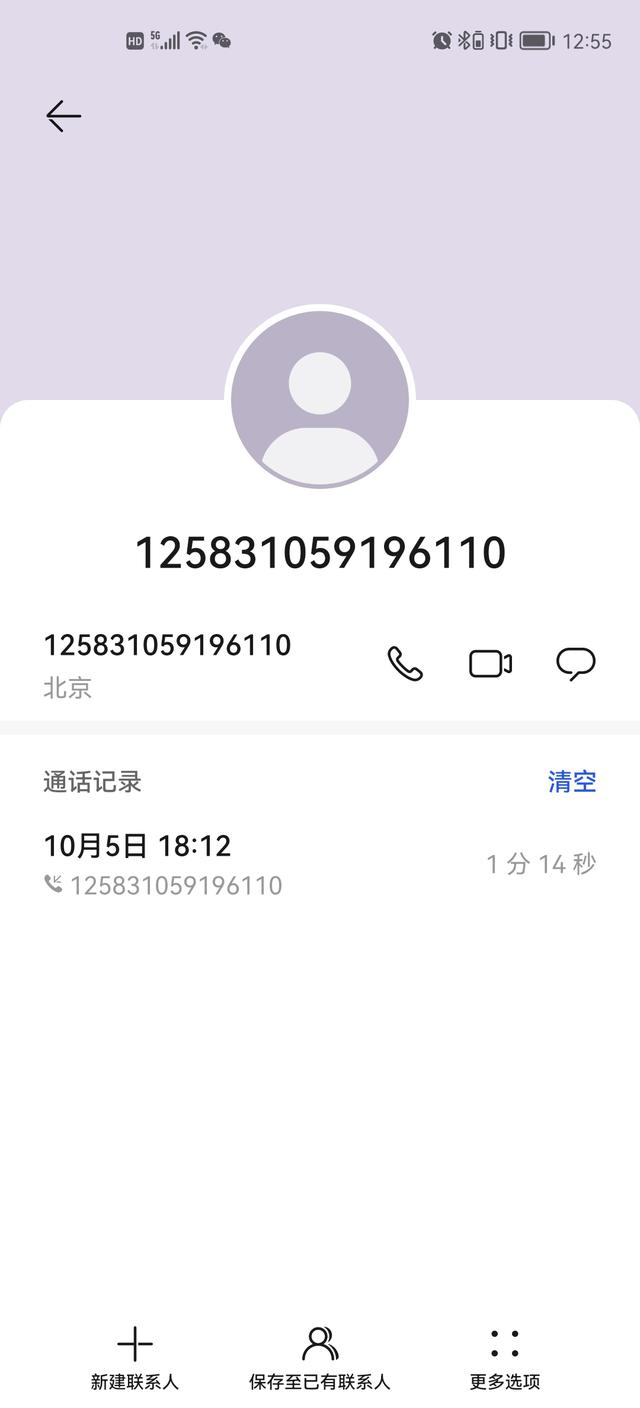
Task: Go back using the top-left arrow
Action: (63, 116)
